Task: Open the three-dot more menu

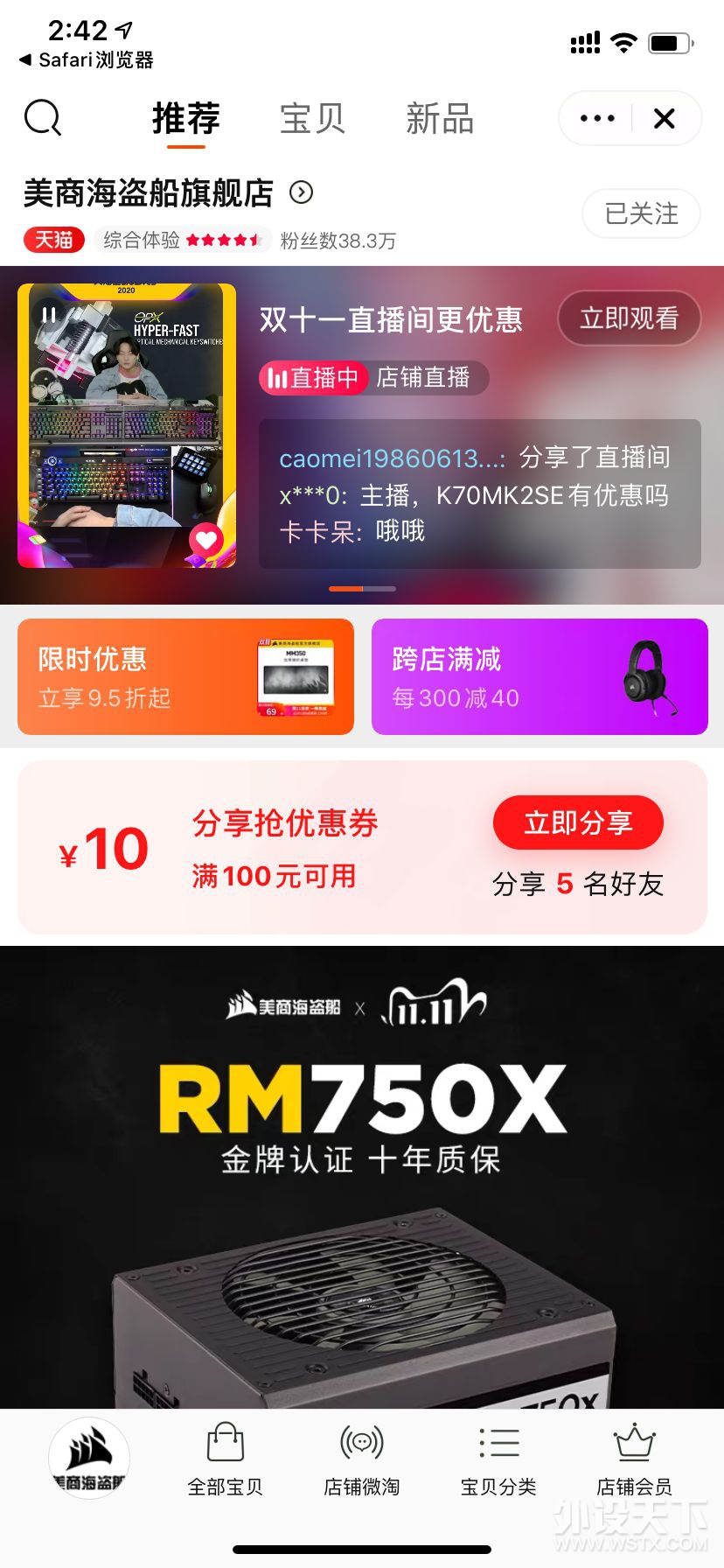Action: (597, 118)
